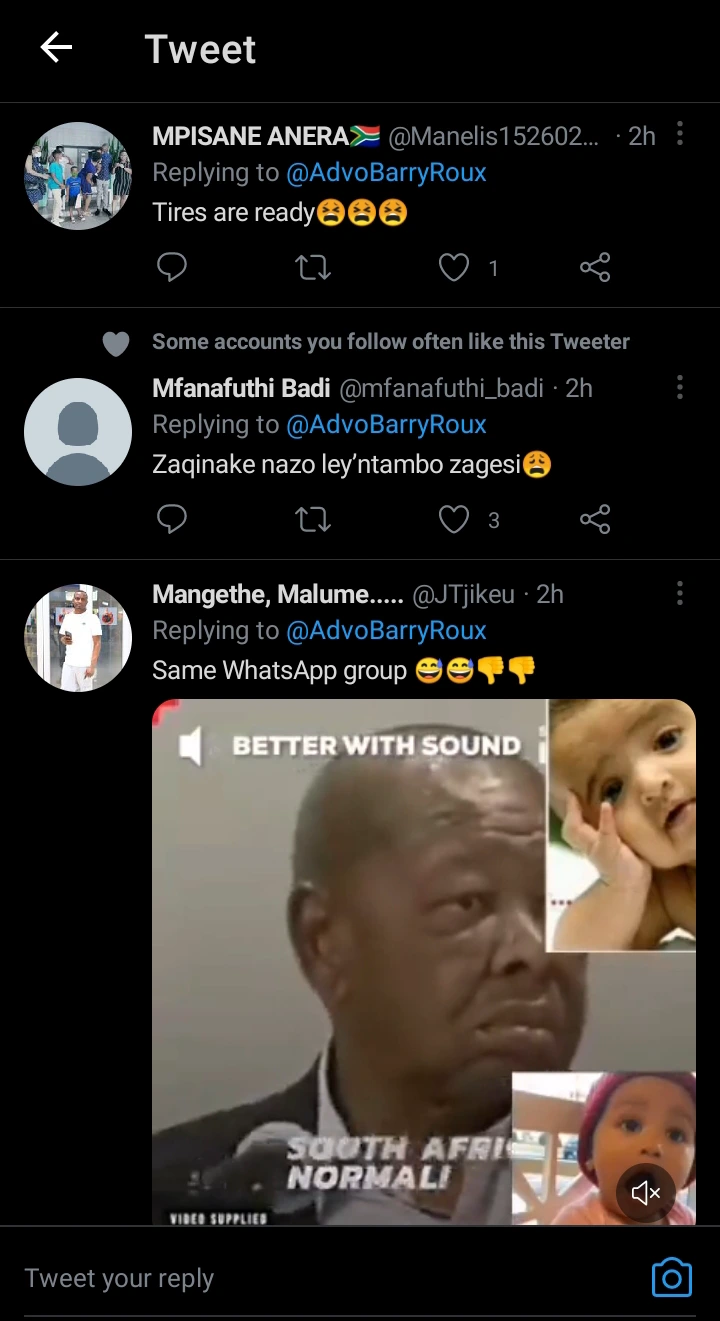Retweet the 'Tires are ready' tweet
This screenshot has width=720, height=1321.
pos(313,267)
